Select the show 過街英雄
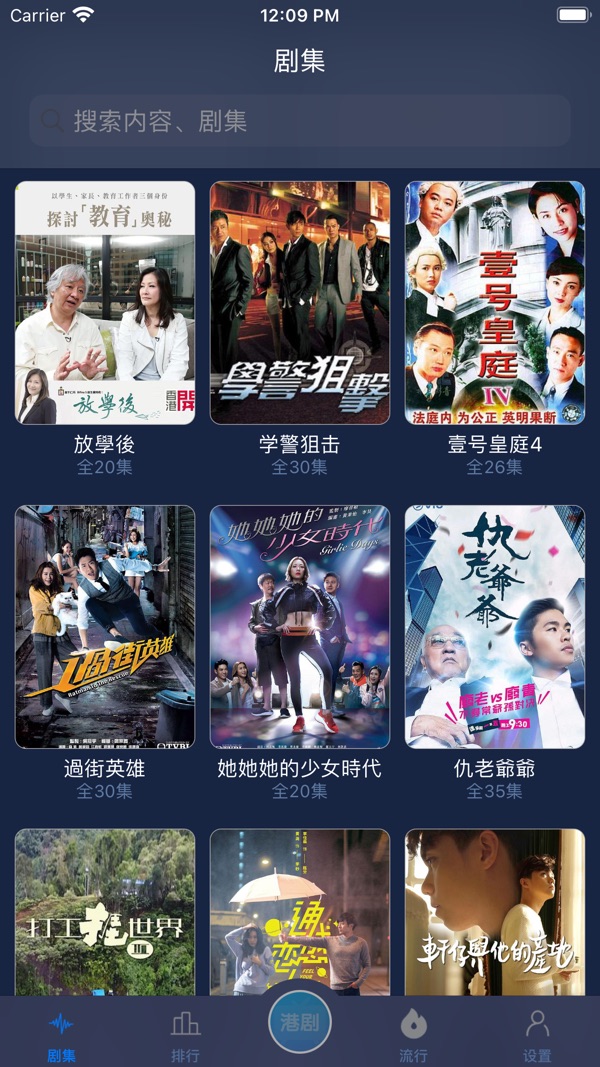600x1067 pixels. click(x=105, y=627)
